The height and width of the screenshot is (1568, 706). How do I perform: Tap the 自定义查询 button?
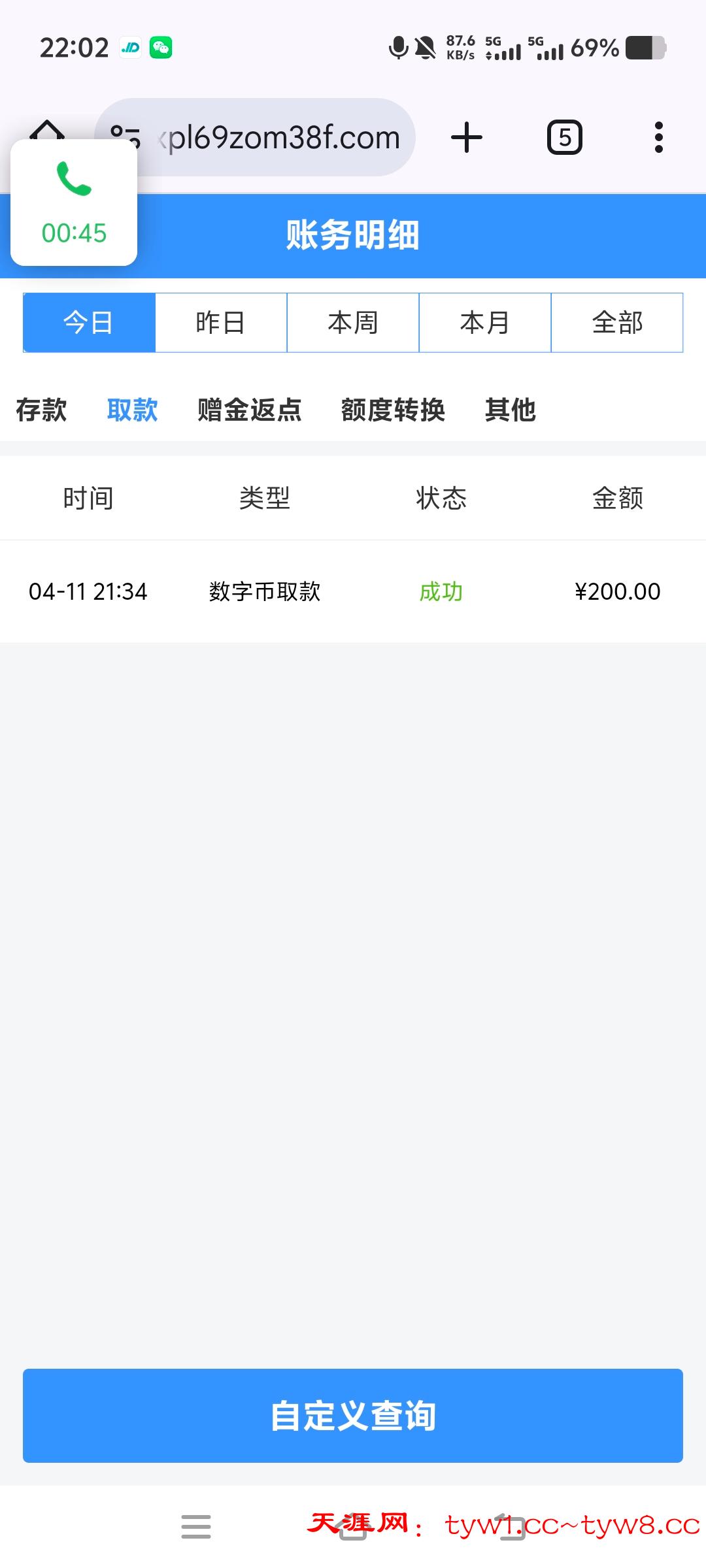pos(353,1416)
